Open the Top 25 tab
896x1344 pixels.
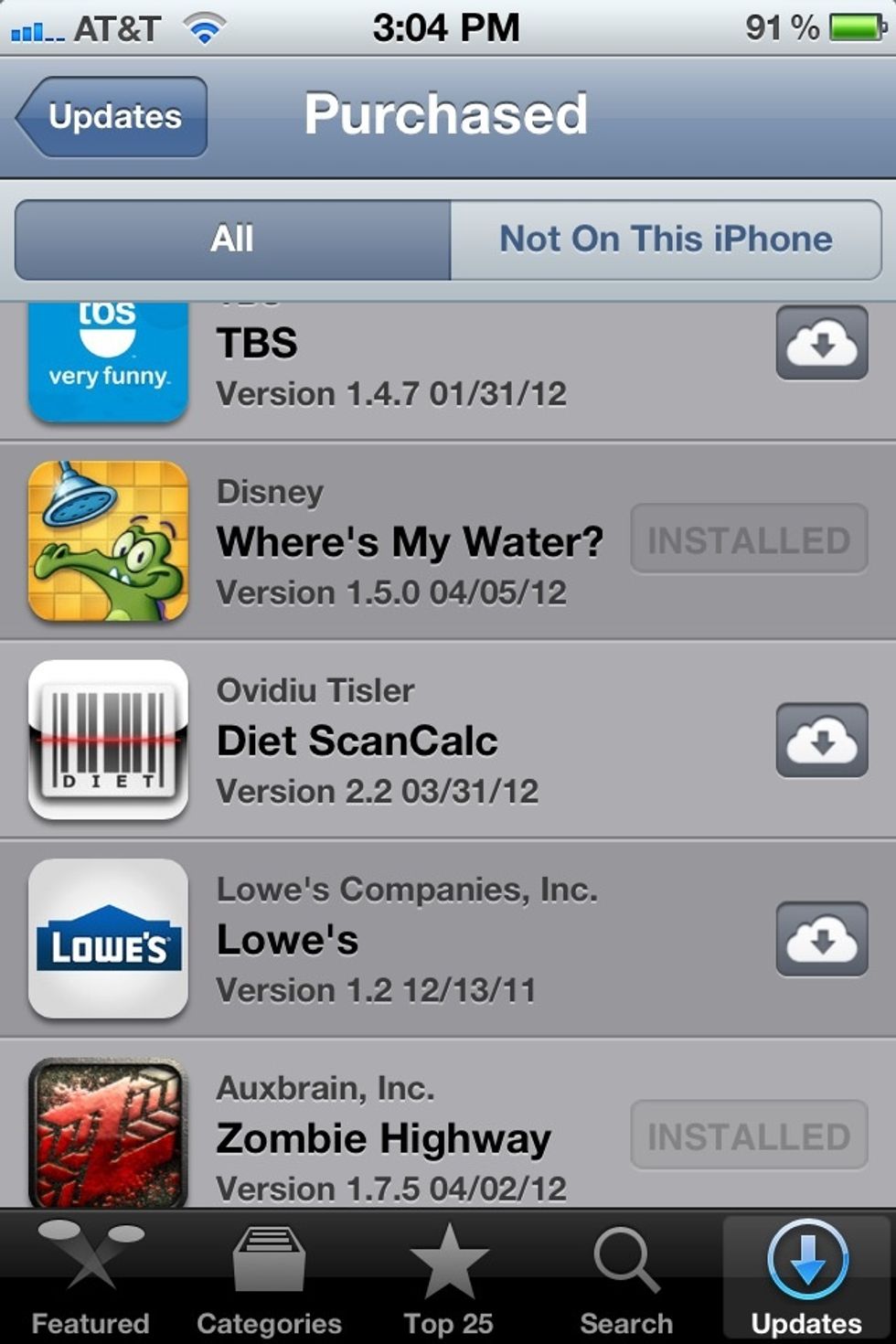pyautogui.click(x=448, y=1280)
